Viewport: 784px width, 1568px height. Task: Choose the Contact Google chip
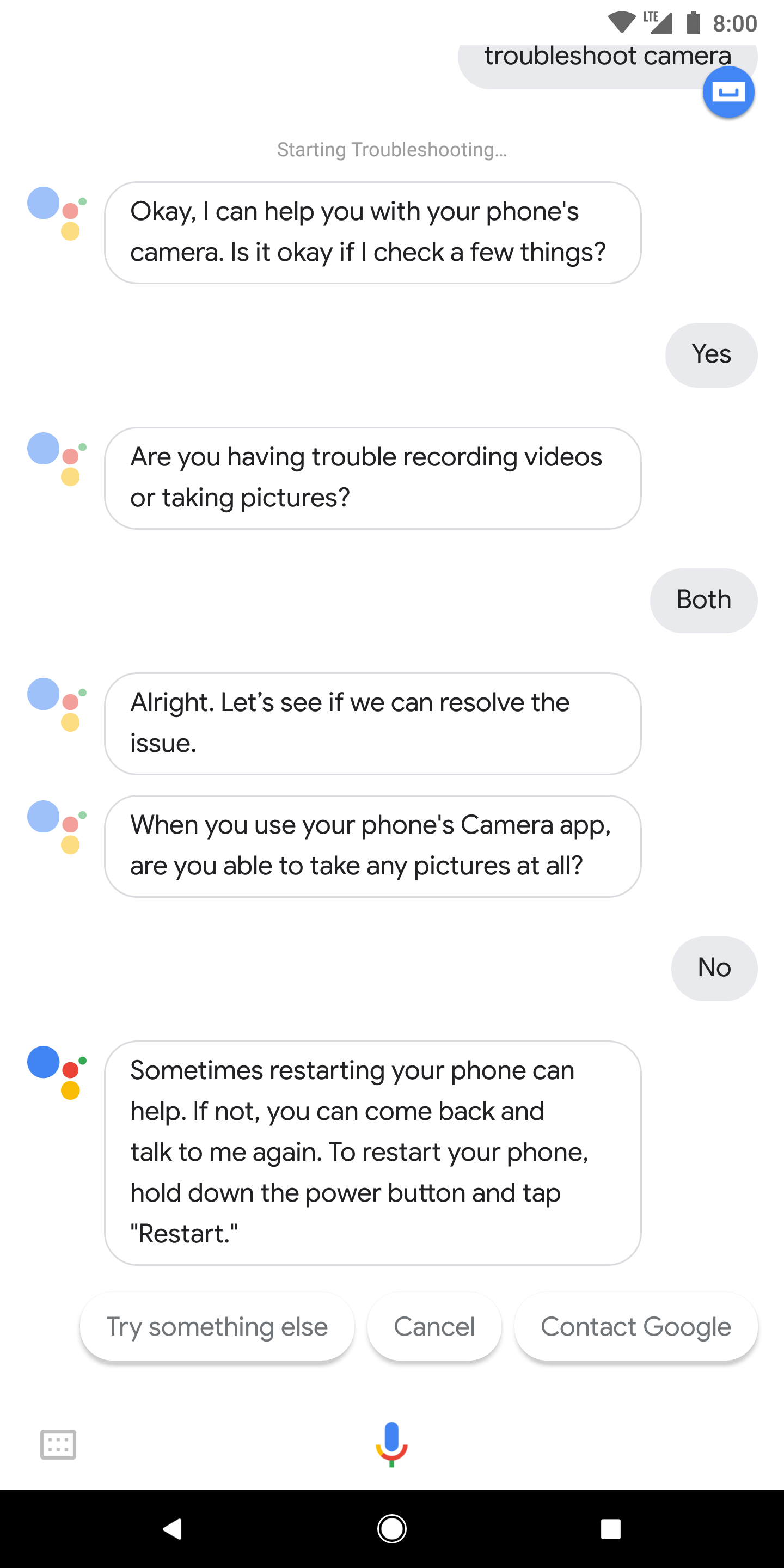click(635, 1327)
